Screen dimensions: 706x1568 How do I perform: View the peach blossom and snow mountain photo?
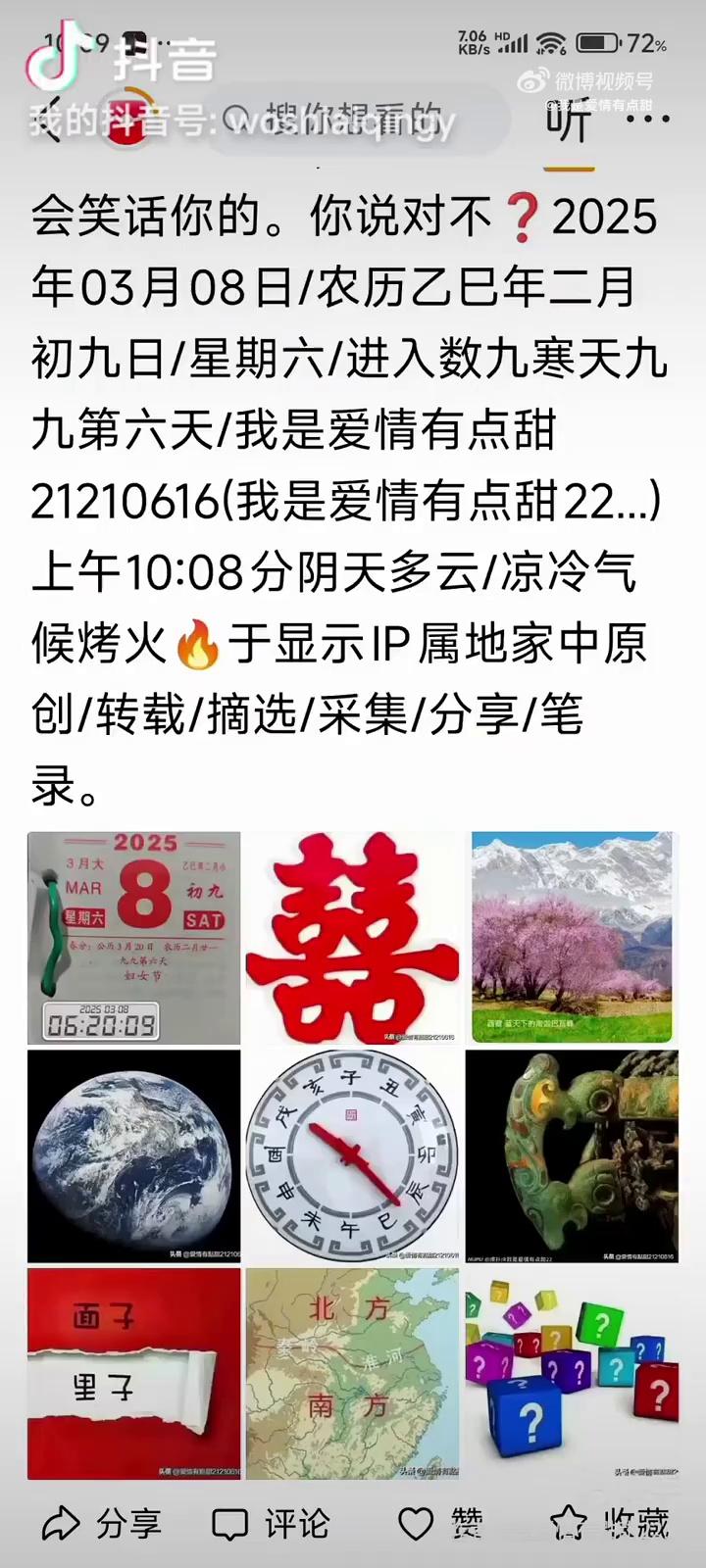click(574, 938)
